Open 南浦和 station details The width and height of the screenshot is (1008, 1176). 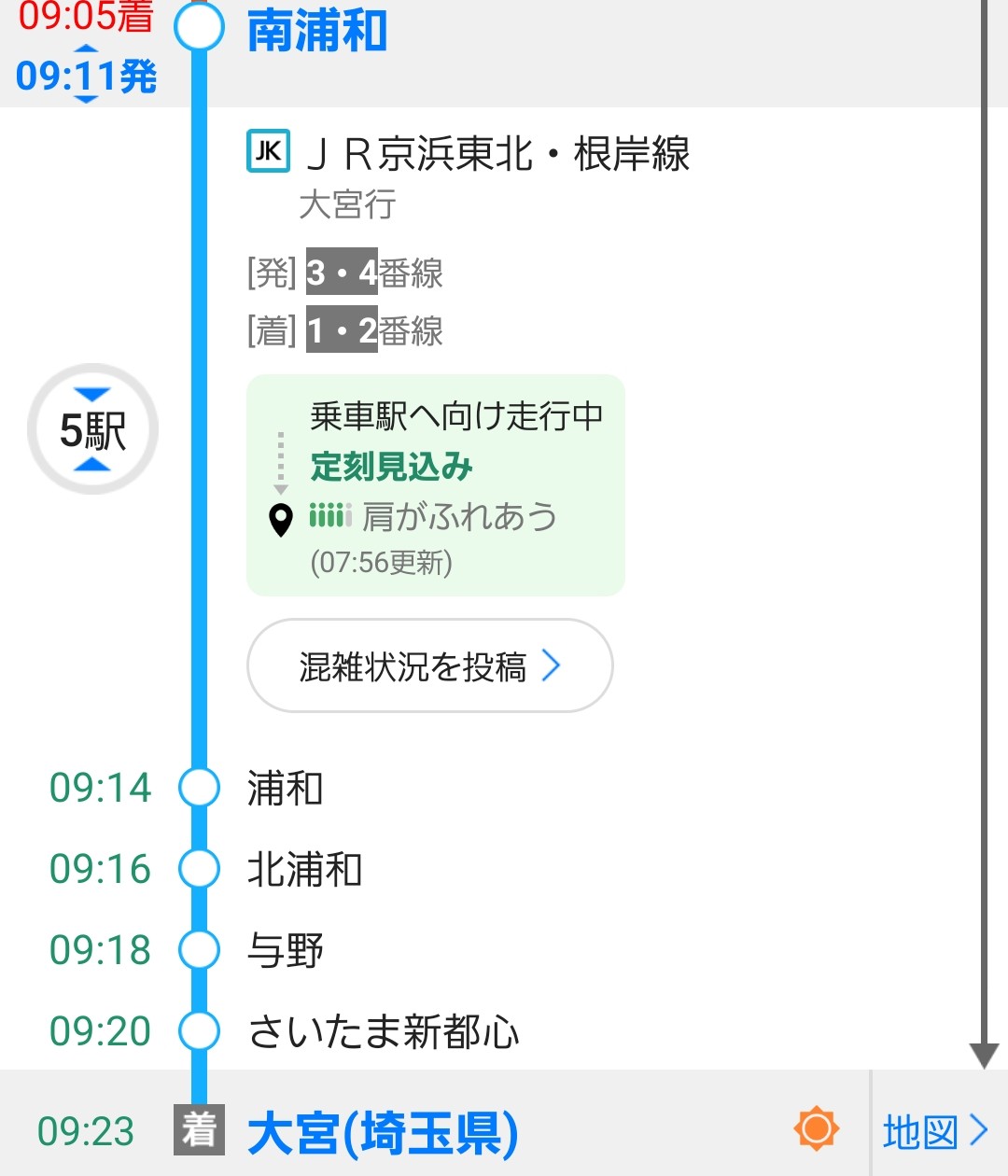click(x=316, y=31)
